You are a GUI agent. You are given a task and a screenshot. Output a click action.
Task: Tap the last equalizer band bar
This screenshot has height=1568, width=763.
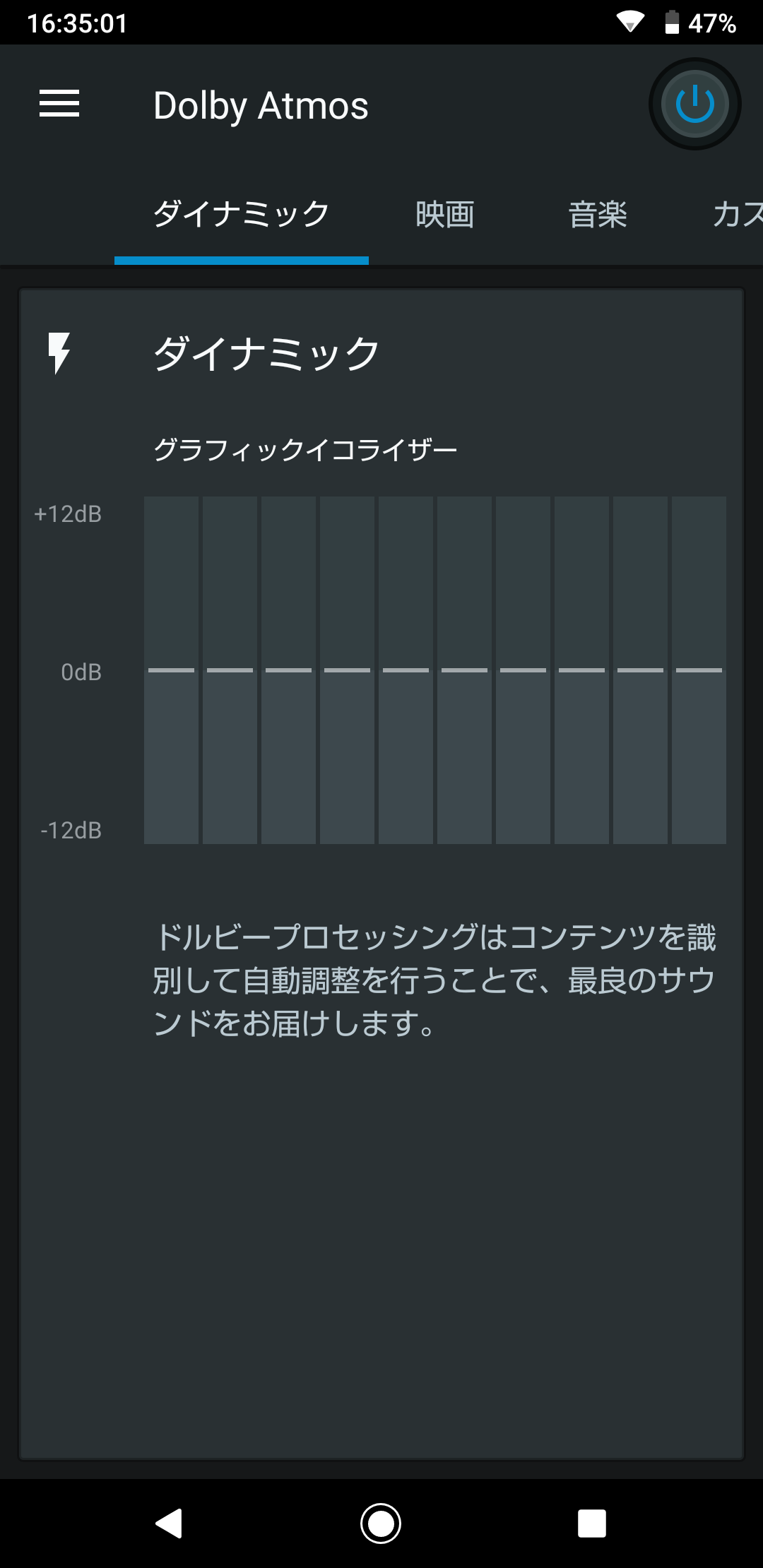699,670
